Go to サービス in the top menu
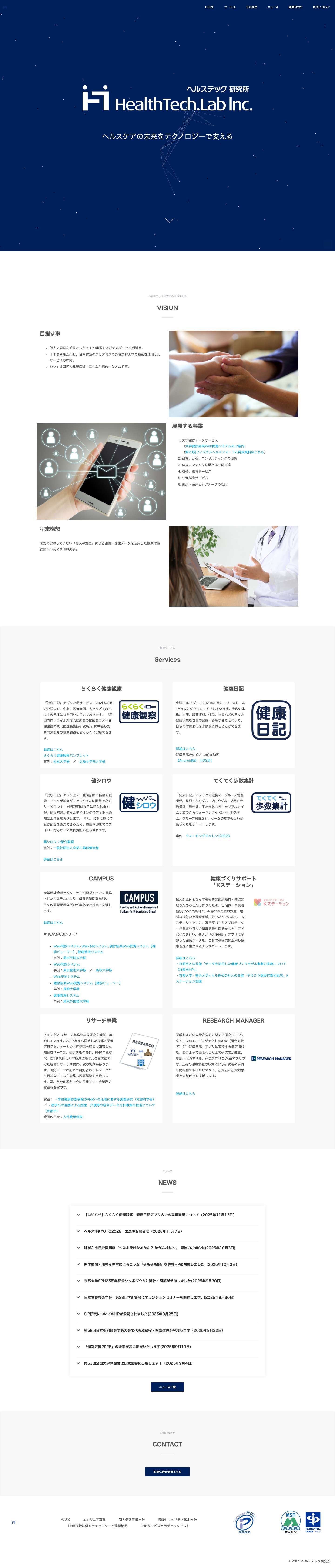The image size is (335, 1568). coord(230,7)
